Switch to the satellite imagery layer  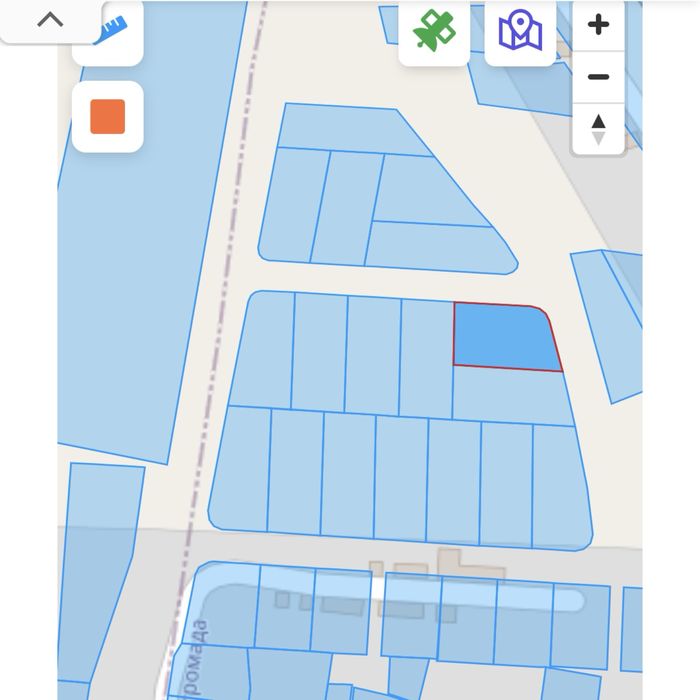coord(434,30)
